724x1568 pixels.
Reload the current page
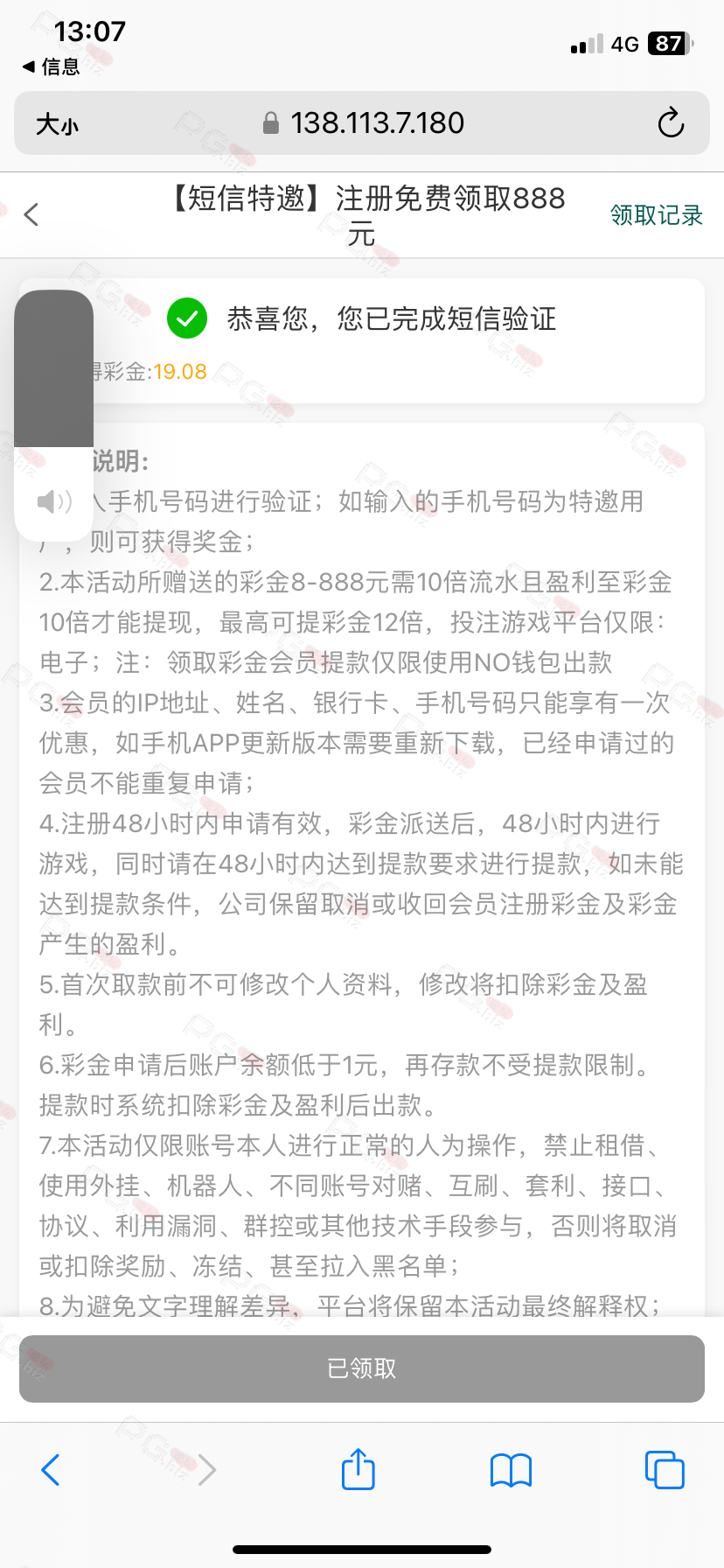coord(671,123)
